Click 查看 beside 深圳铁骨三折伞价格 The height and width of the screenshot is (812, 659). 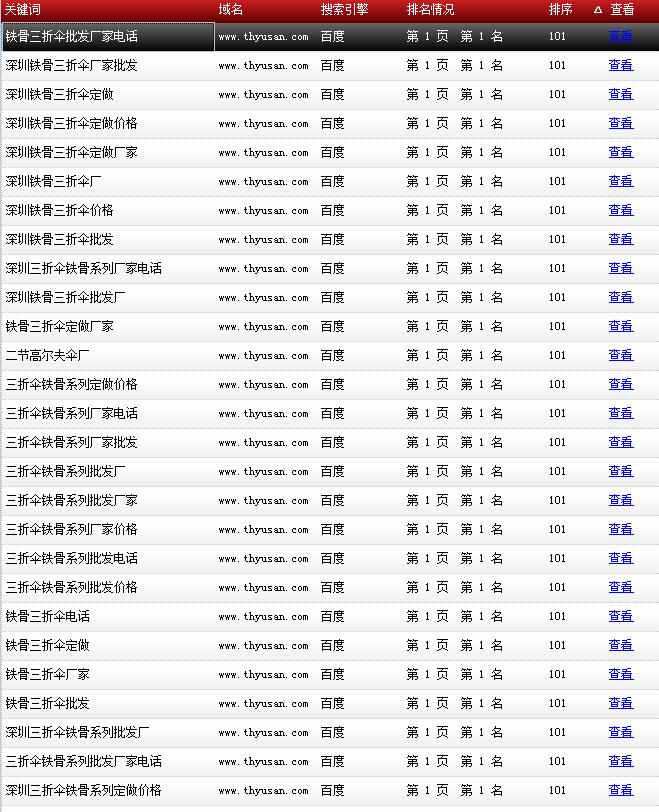pyautogui.click(x=620, y=210)
